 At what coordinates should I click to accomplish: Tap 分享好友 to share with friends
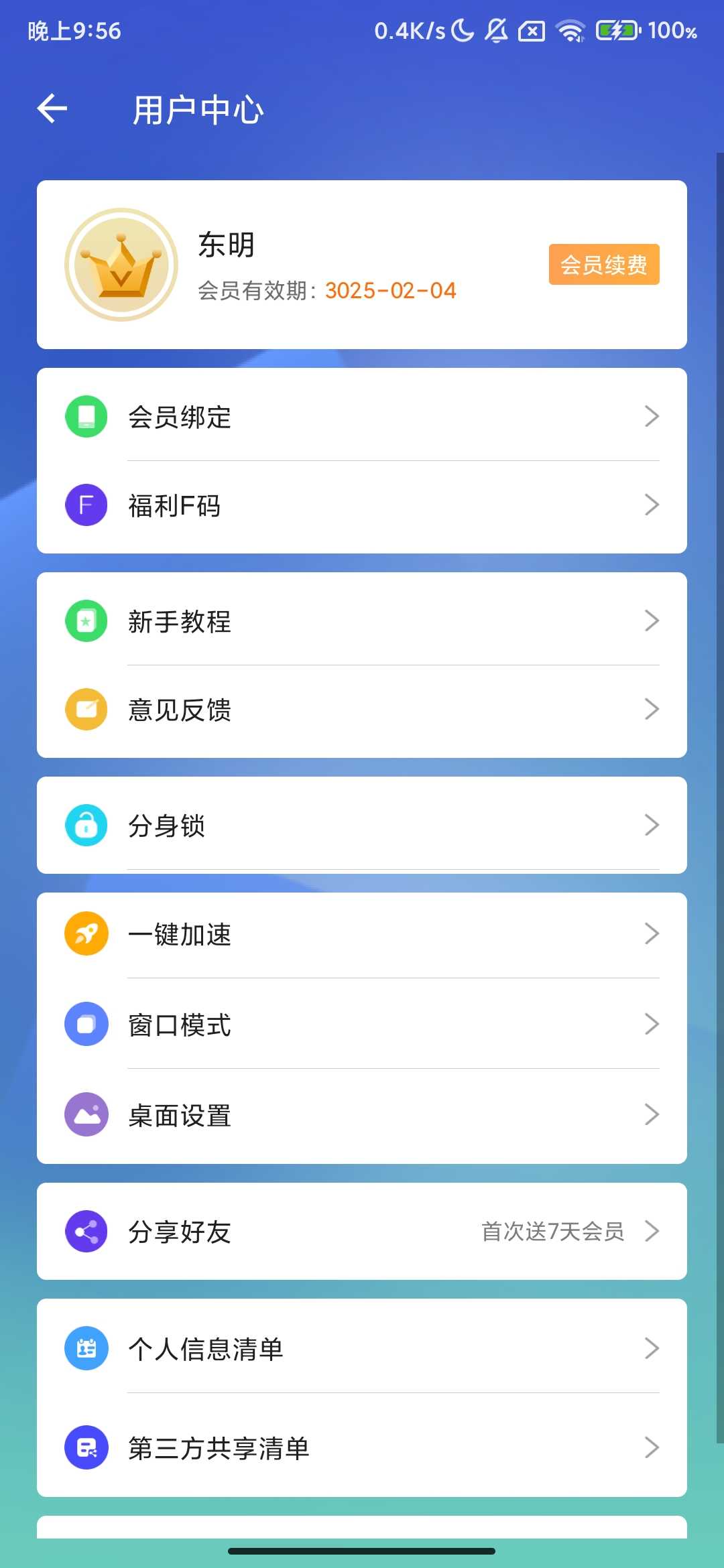click(362, 1232)
